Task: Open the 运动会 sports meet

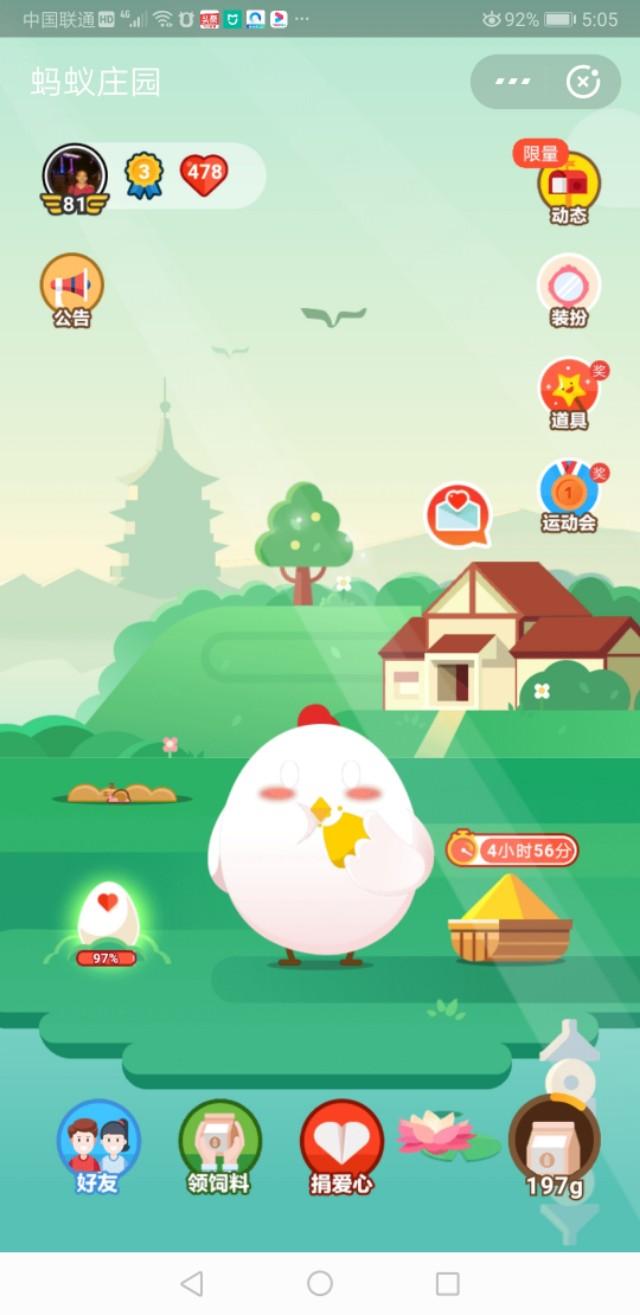Action: 569,495
